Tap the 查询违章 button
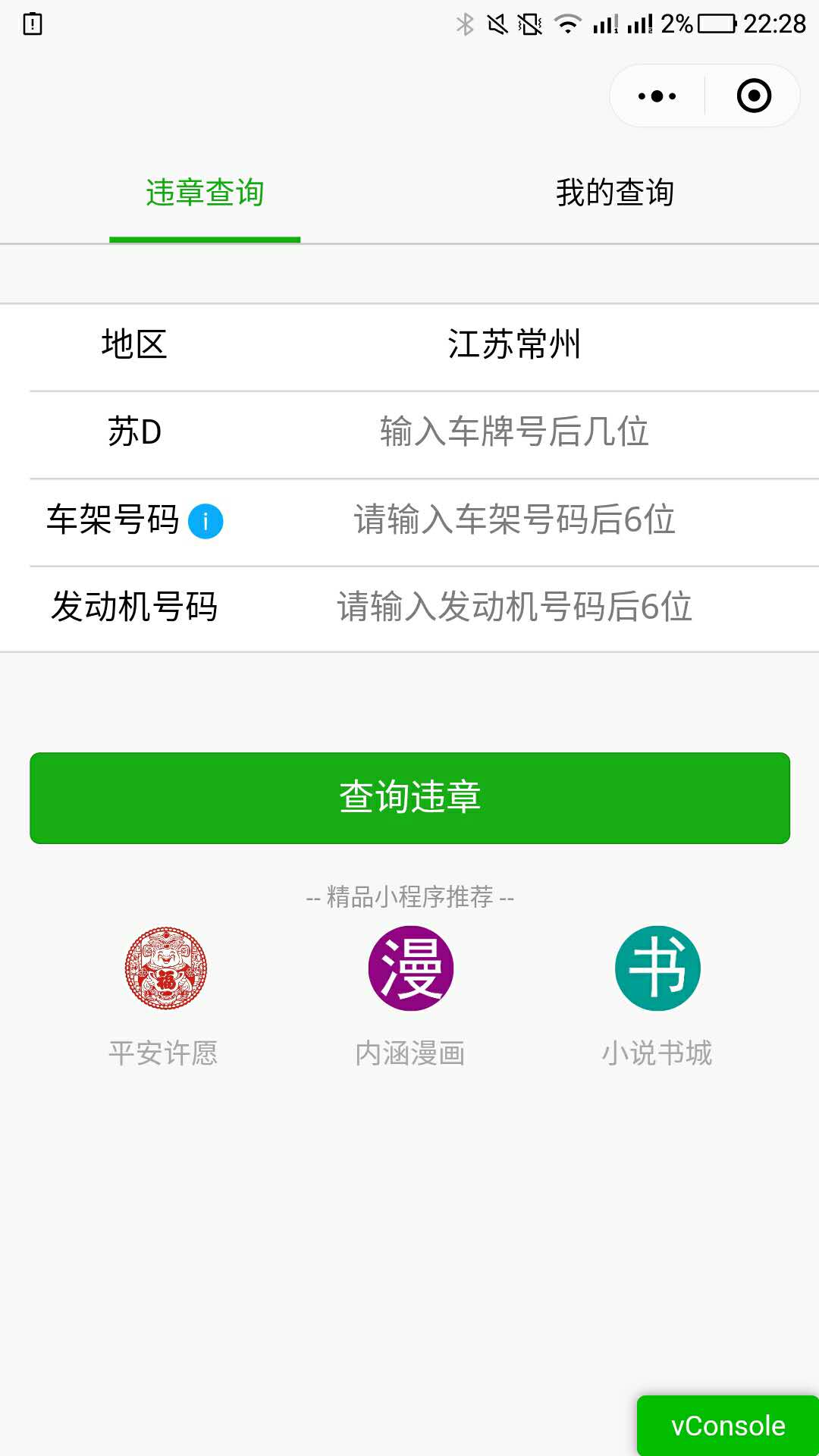 (409, 798)
